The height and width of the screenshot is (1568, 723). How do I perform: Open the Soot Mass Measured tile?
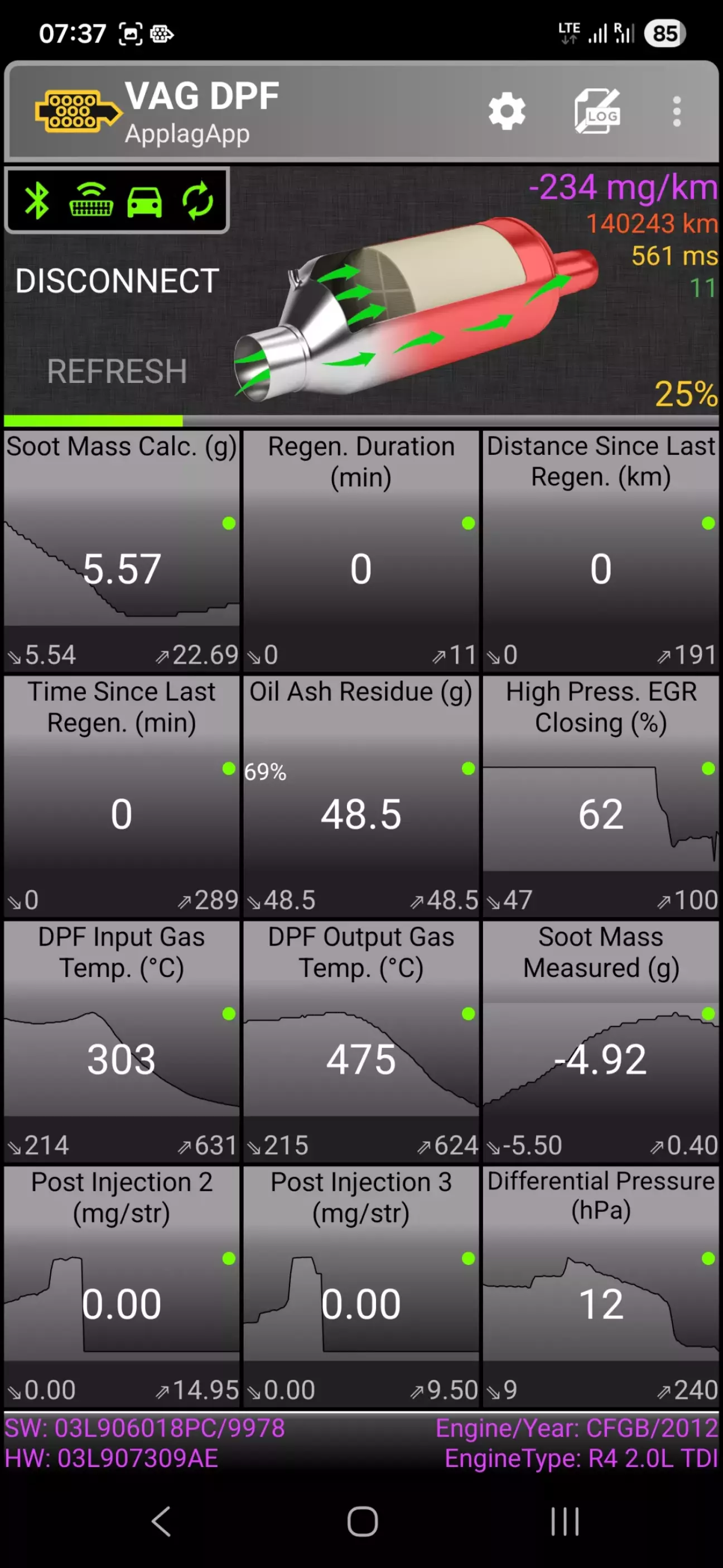pyautogui.click(x=601, y=1042)
